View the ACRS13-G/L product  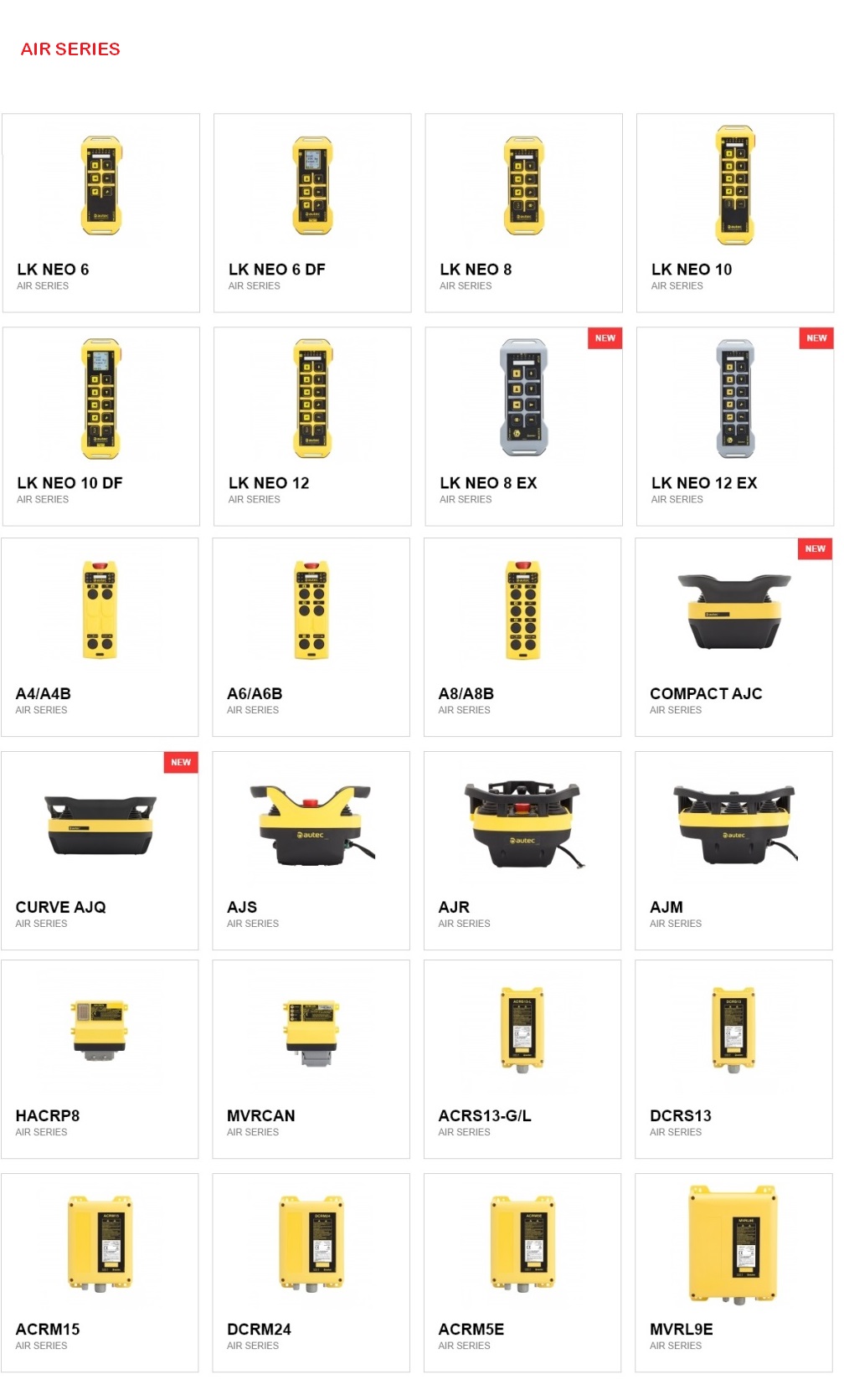pos(522,1059)
